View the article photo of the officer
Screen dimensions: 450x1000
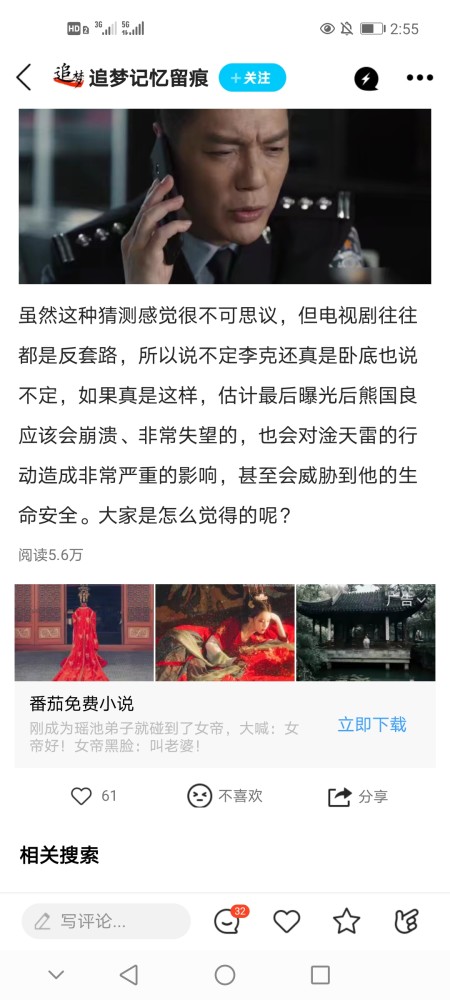click(x=225, y=196)
